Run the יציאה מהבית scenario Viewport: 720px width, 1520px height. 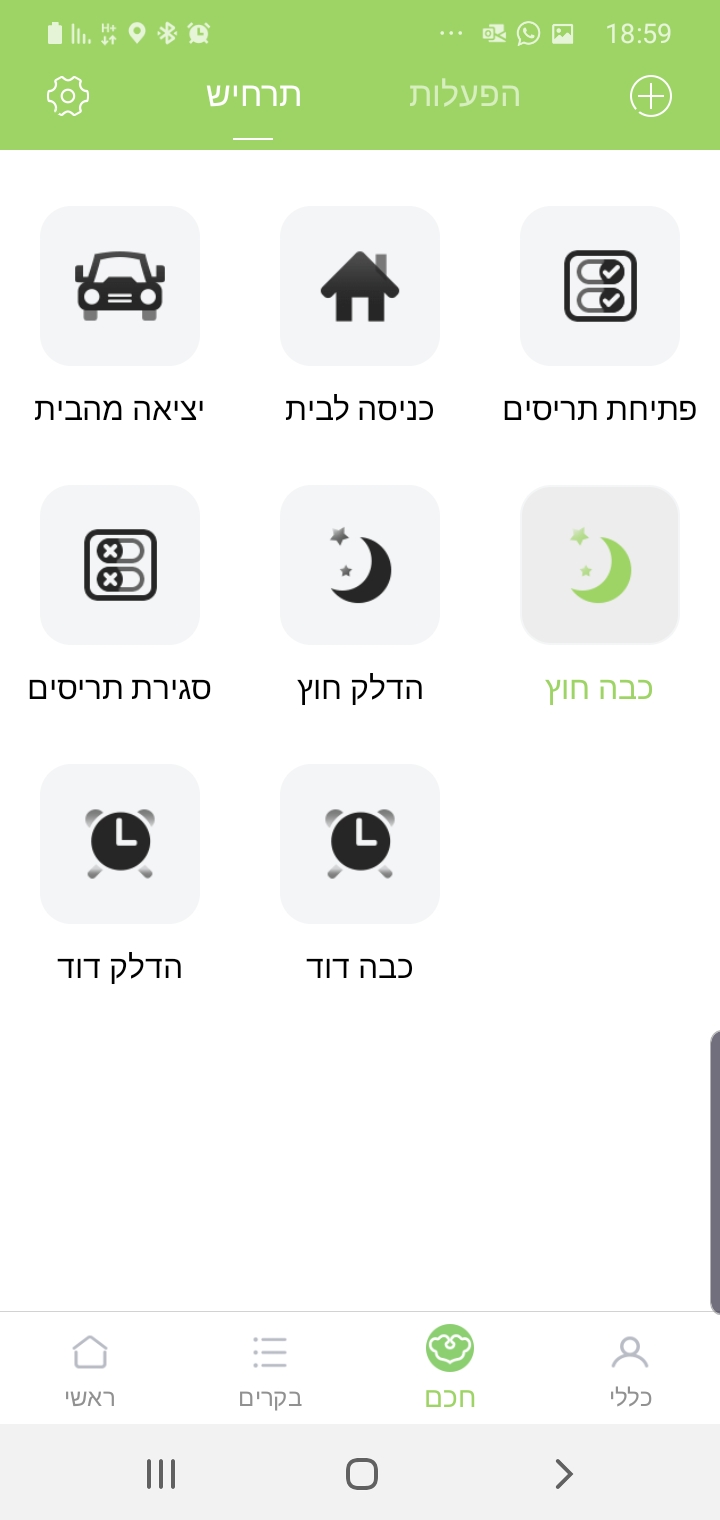[120, 286]
